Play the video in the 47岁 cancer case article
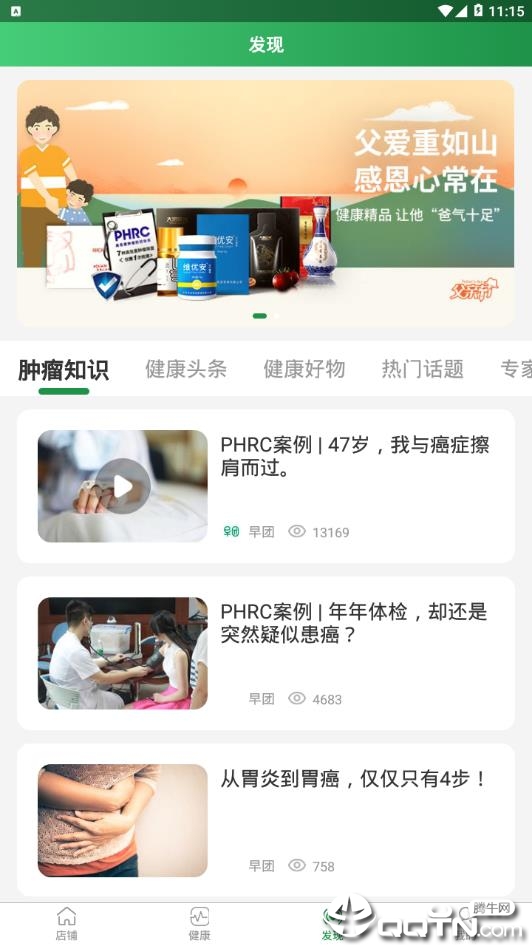 pos(123,486)
